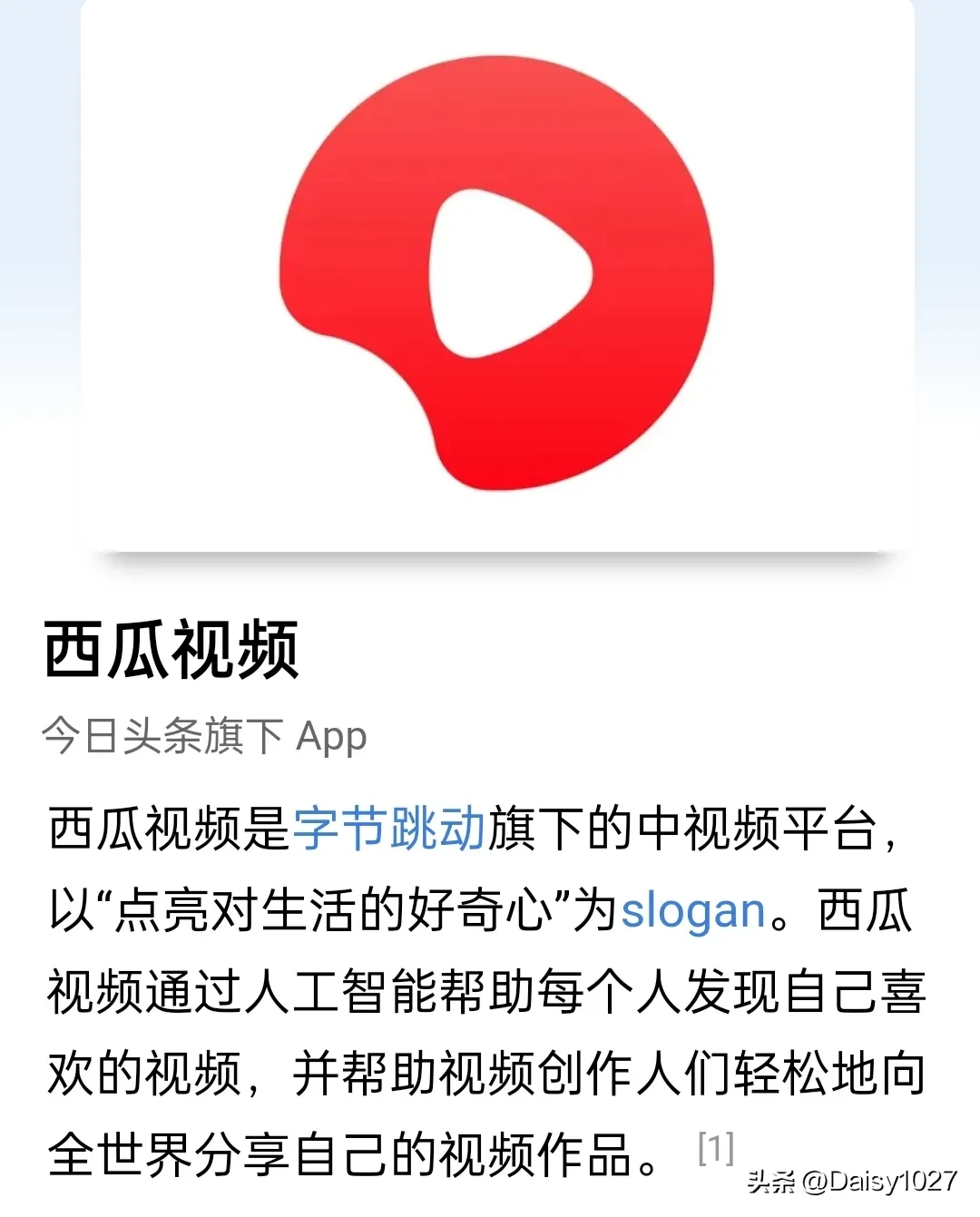Open the 字节跳动 link
Image resolution: width=980 pixels, height=1217 pixels.
coord(390,829)
